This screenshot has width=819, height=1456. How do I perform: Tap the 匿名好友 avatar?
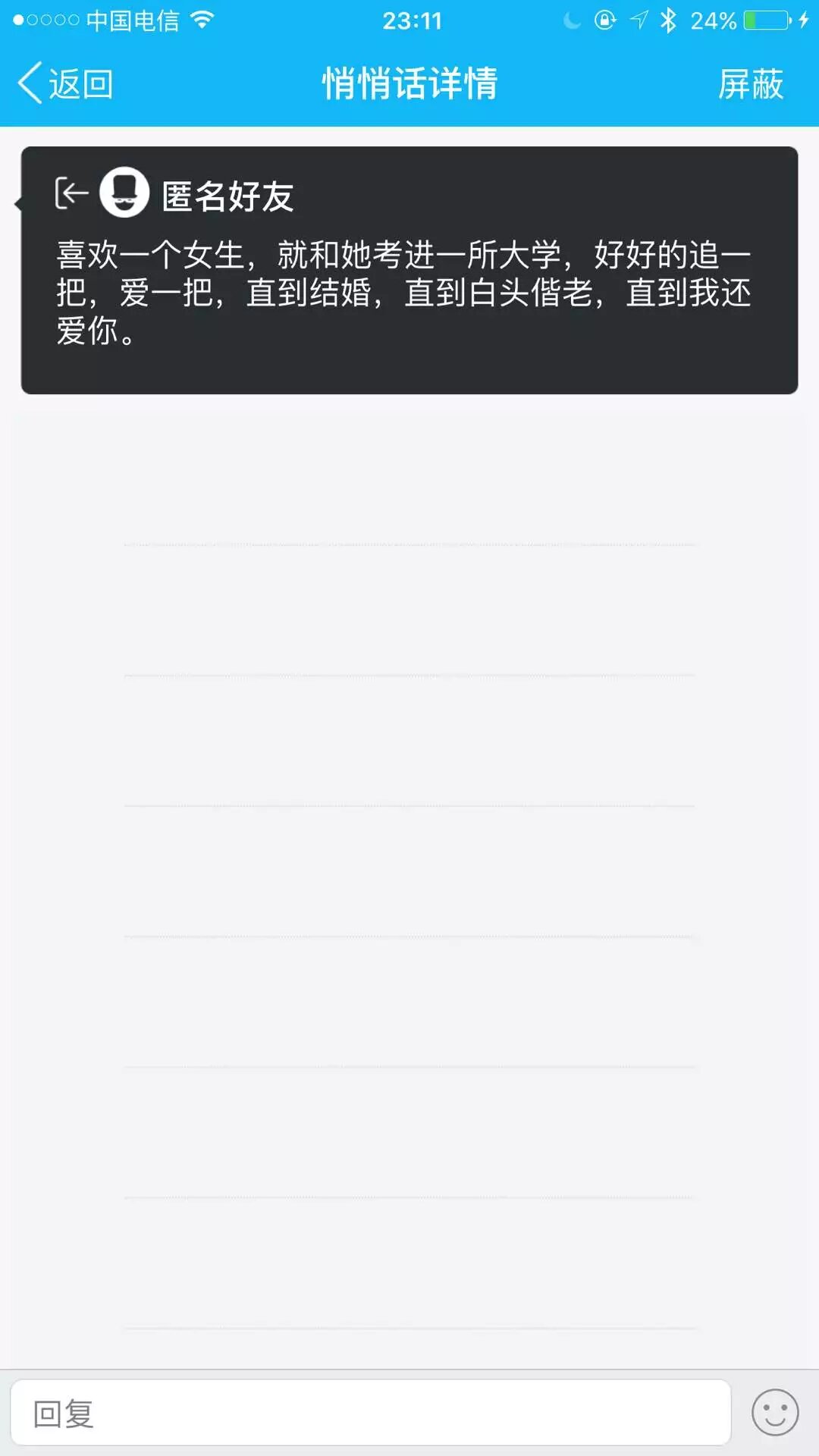coord(124,193)
